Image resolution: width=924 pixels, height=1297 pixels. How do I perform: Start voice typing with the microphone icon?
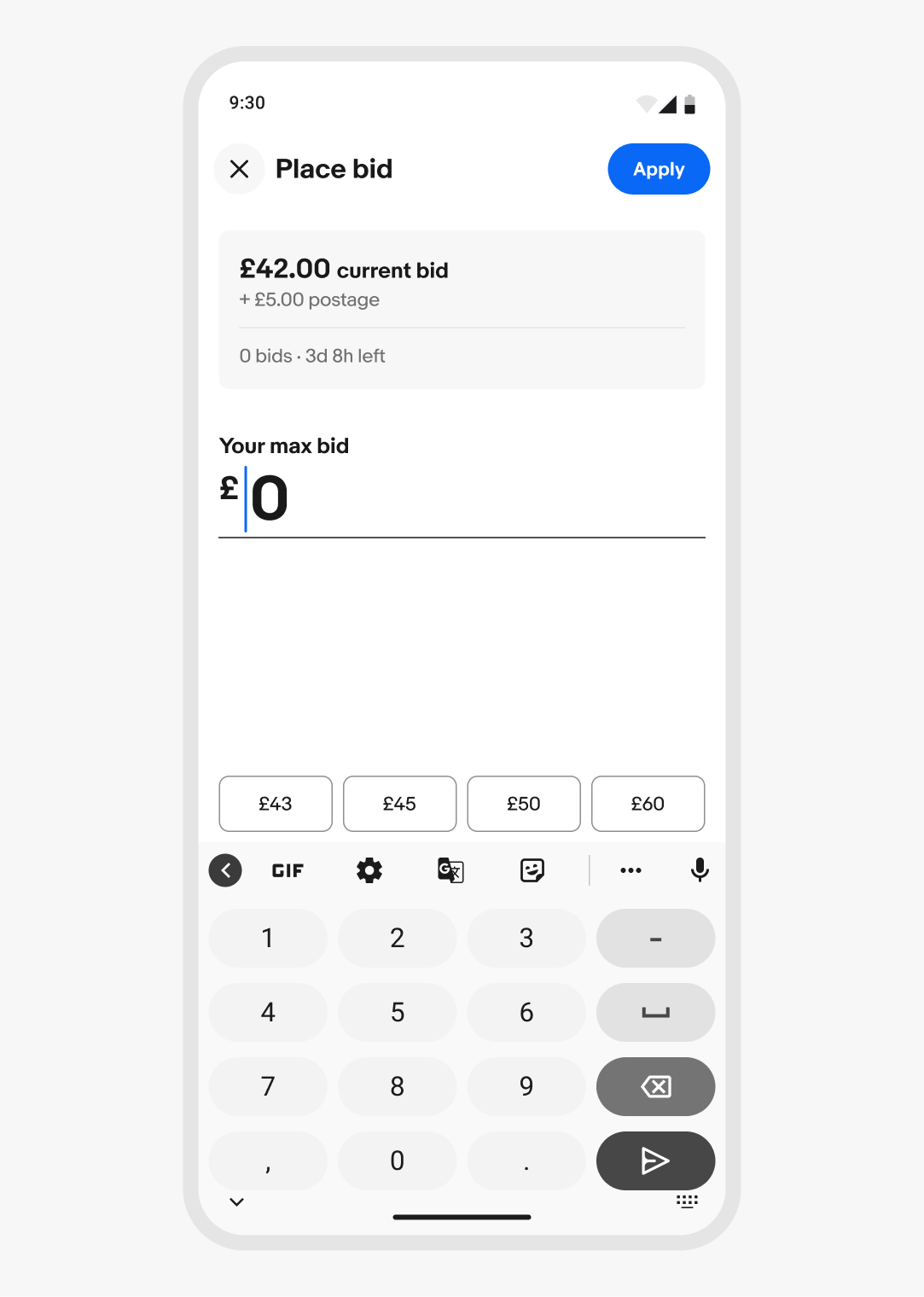click(700, 870)
